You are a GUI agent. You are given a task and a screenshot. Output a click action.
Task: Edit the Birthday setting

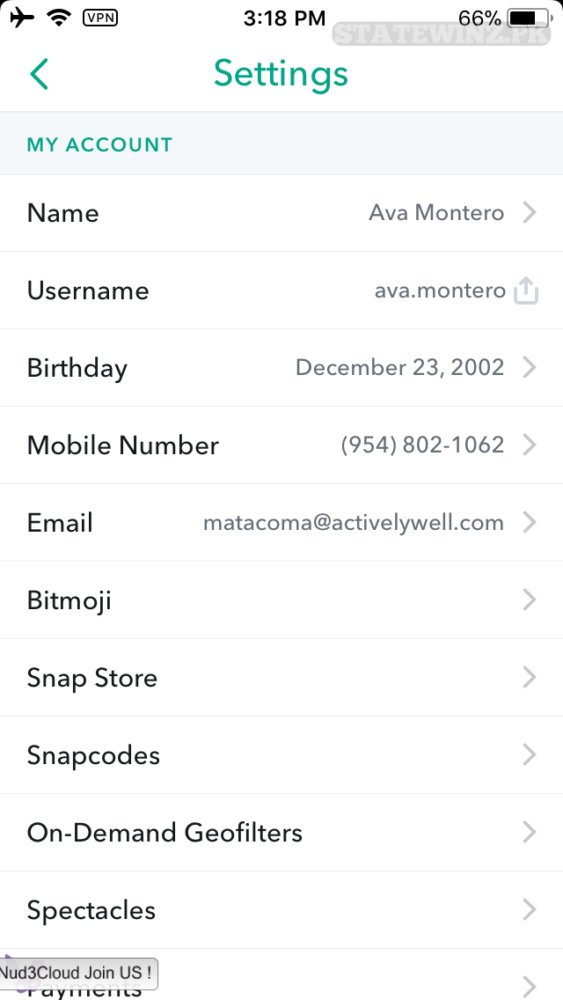[281, 368]
